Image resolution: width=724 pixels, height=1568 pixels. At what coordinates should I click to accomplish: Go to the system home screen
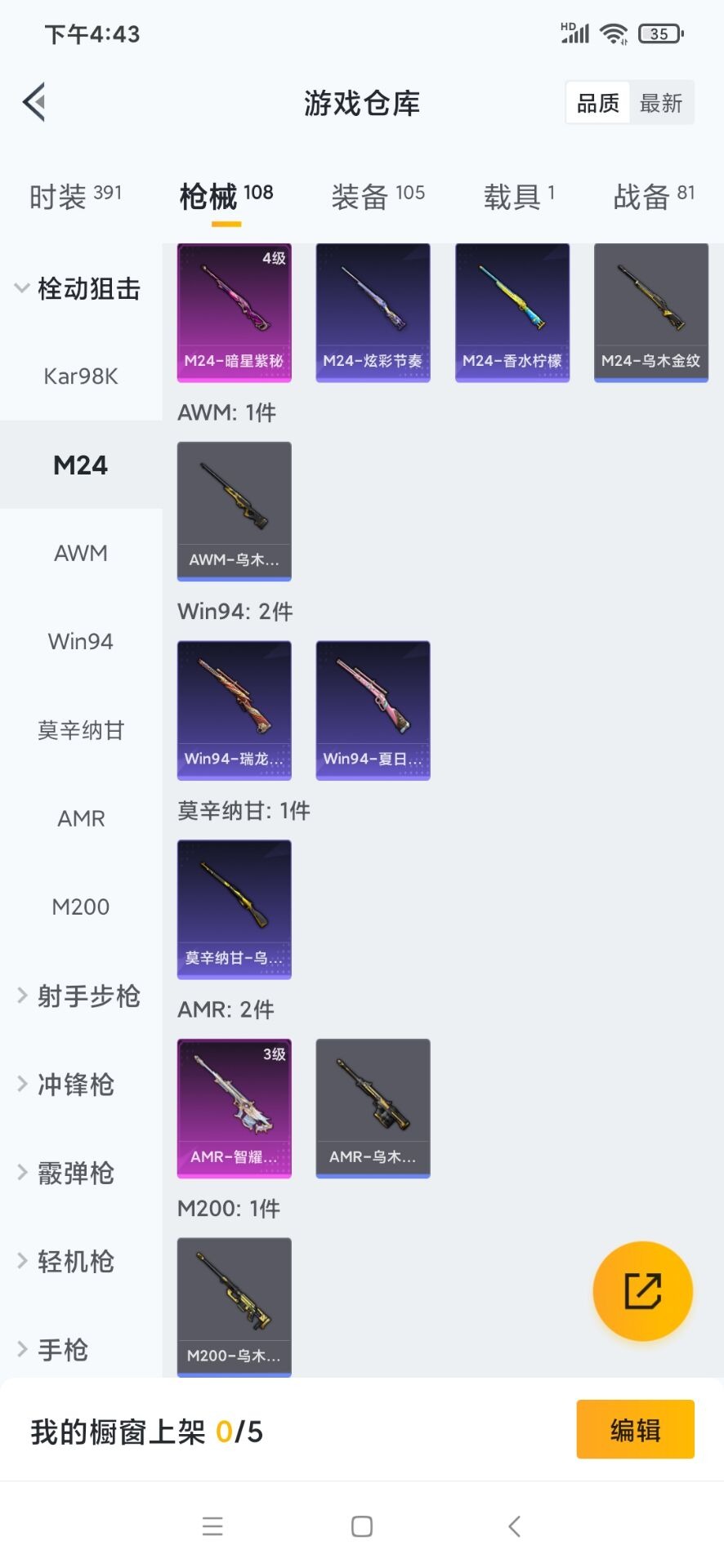click(362, 1526)
